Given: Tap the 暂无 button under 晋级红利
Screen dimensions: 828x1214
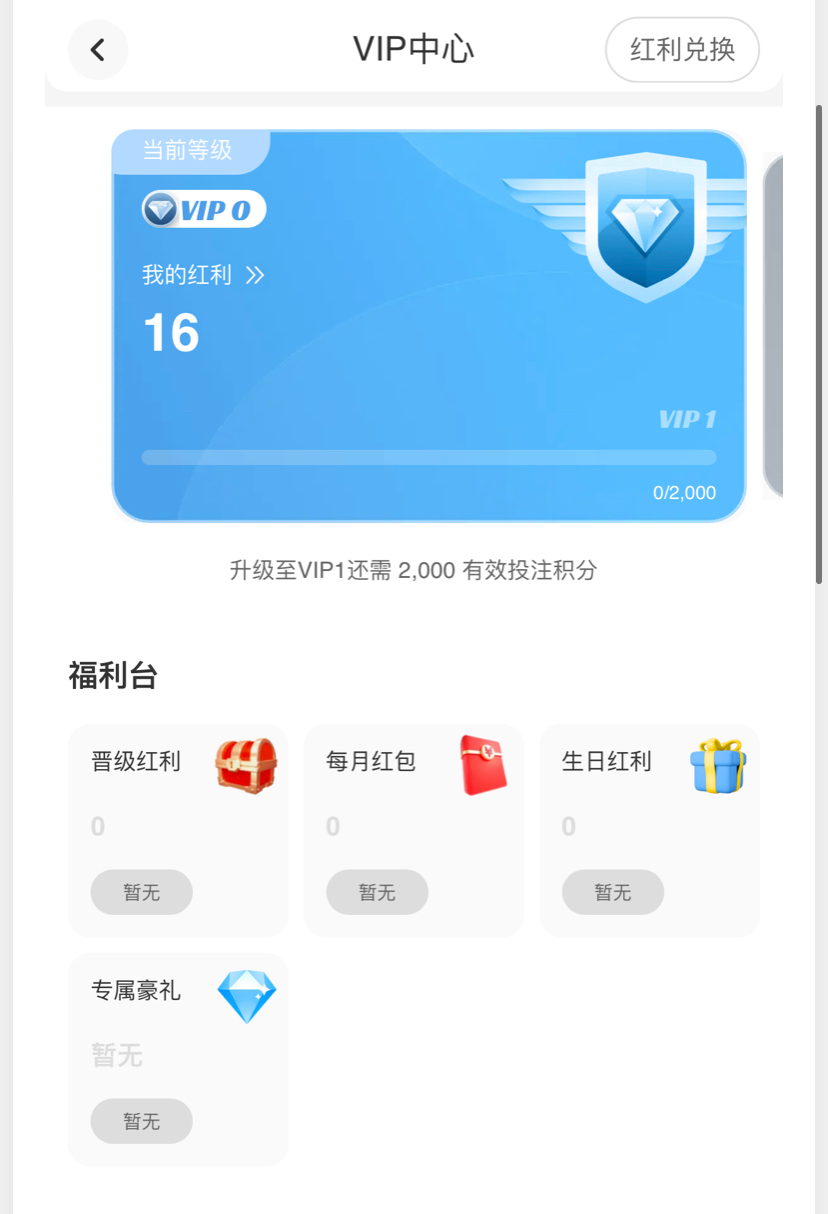Looking at the screenshot, I should point(141,892).
